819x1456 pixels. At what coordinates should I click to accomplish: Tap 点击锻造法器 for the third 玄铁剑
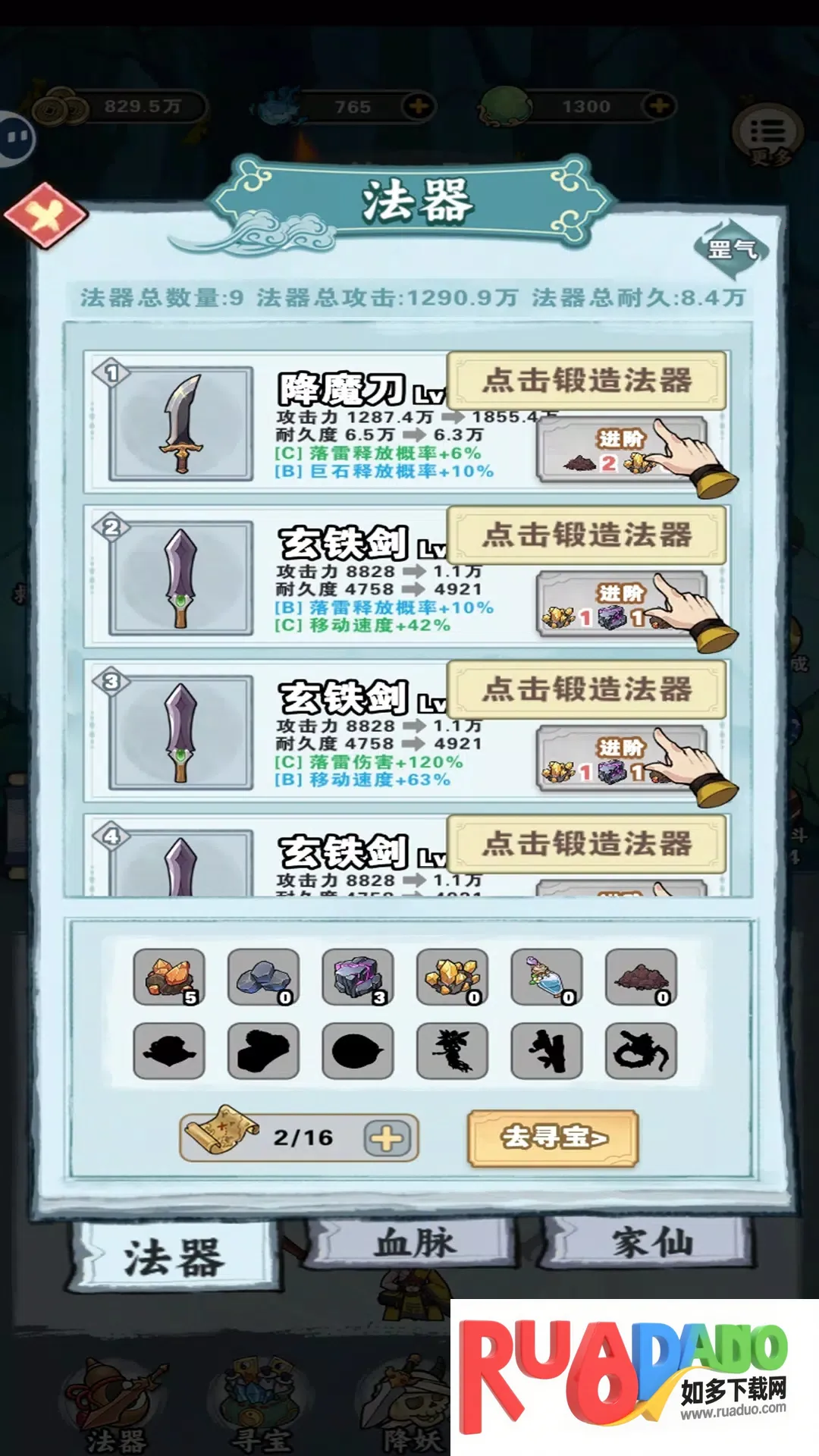[x=587, y=689]
